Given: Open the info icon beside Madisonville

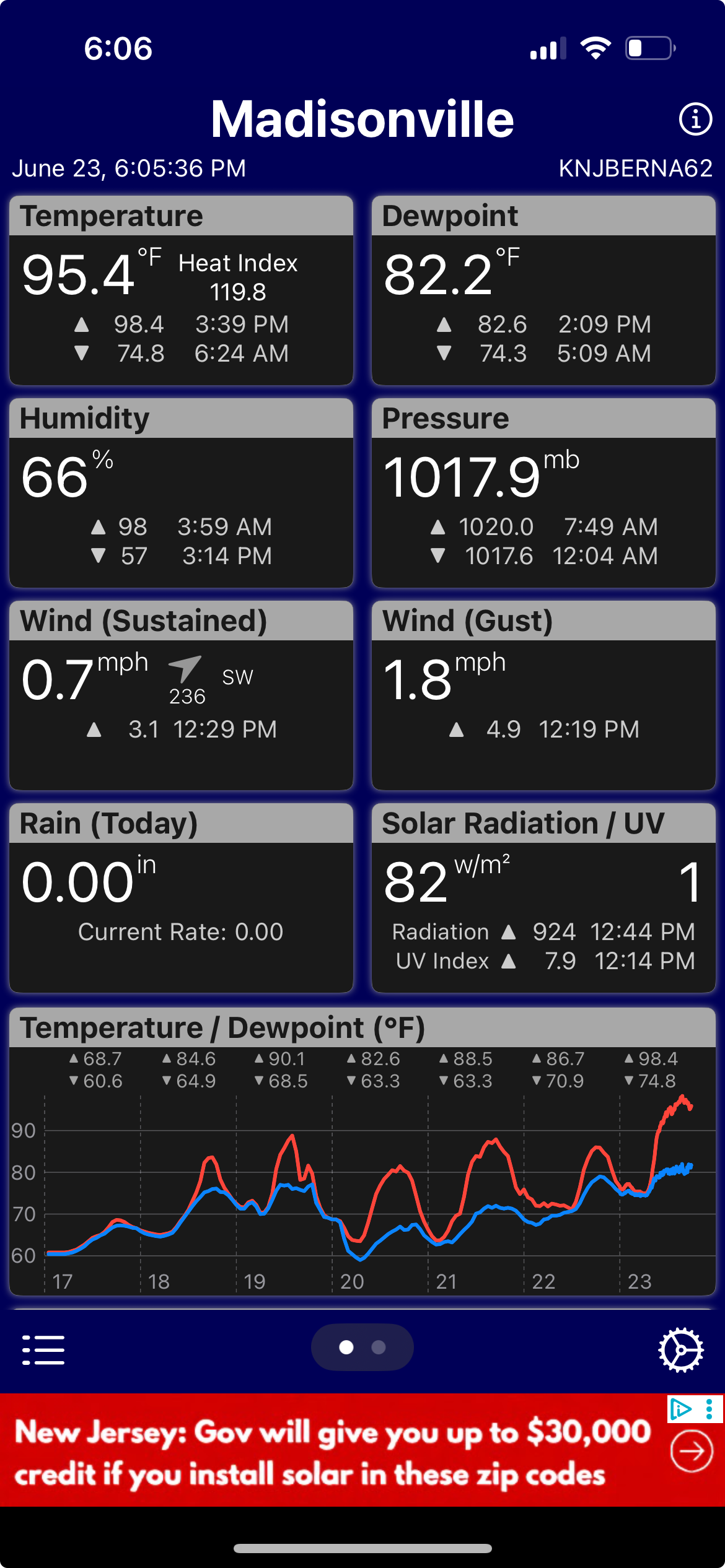Looking at the screenshot, I should point(695,119).
